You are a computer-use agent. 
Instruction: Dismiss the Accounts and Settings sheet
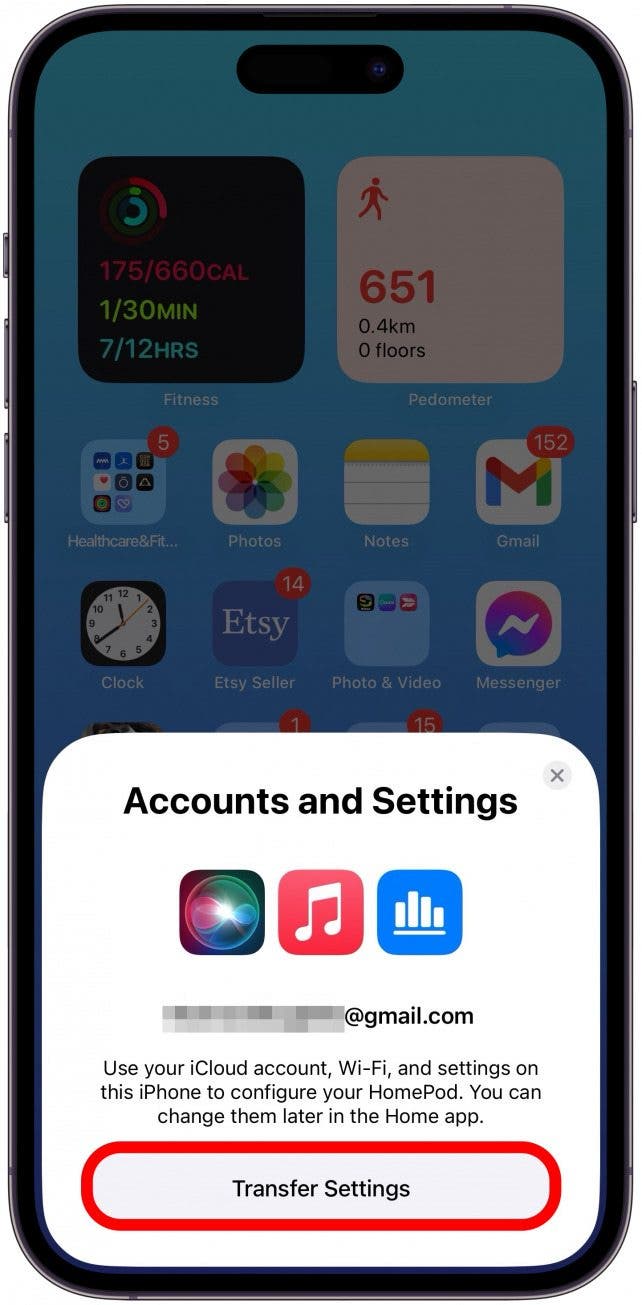click(x=557, y=775)
